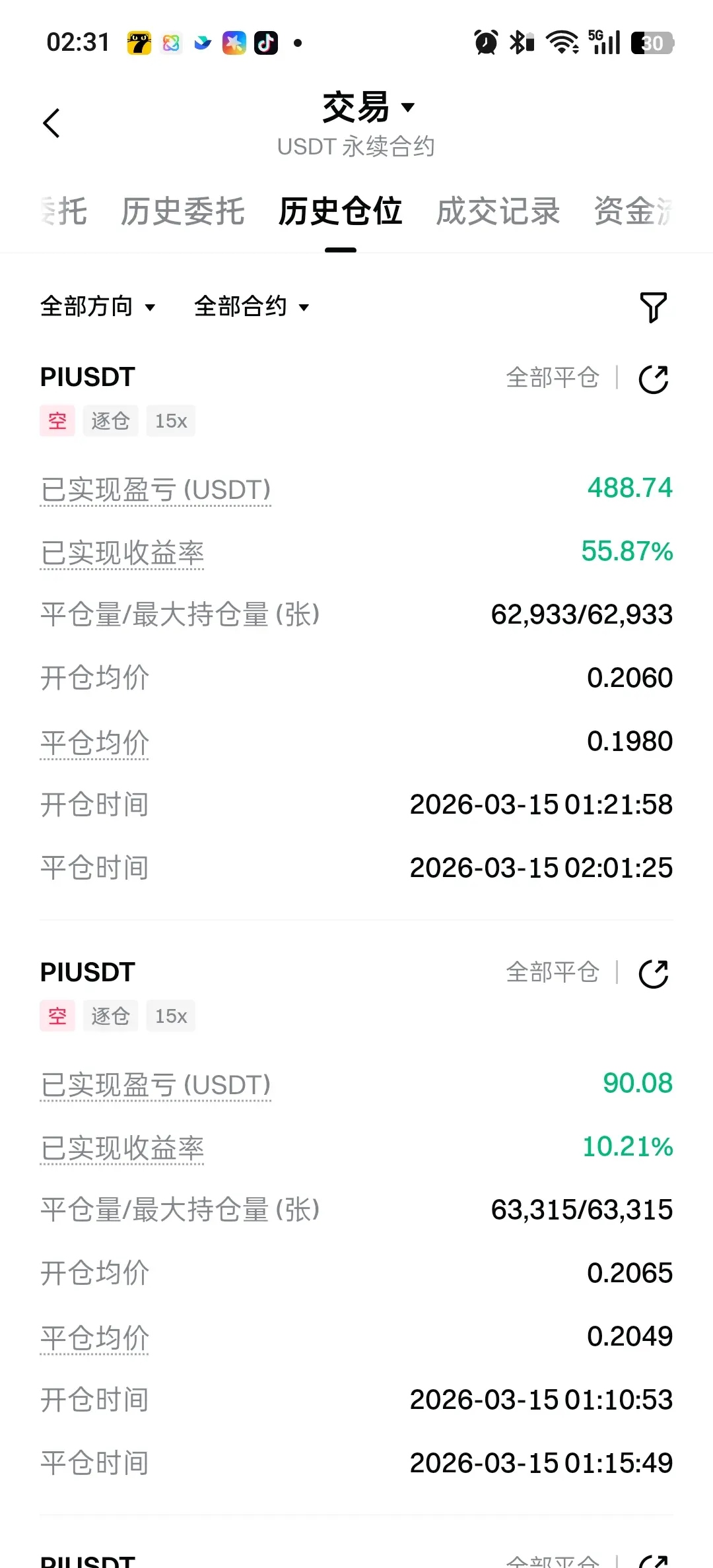This screenshot has height=1568, width=713.
Task: Go back using the top-left arrow
Action: tap(51, 123)
